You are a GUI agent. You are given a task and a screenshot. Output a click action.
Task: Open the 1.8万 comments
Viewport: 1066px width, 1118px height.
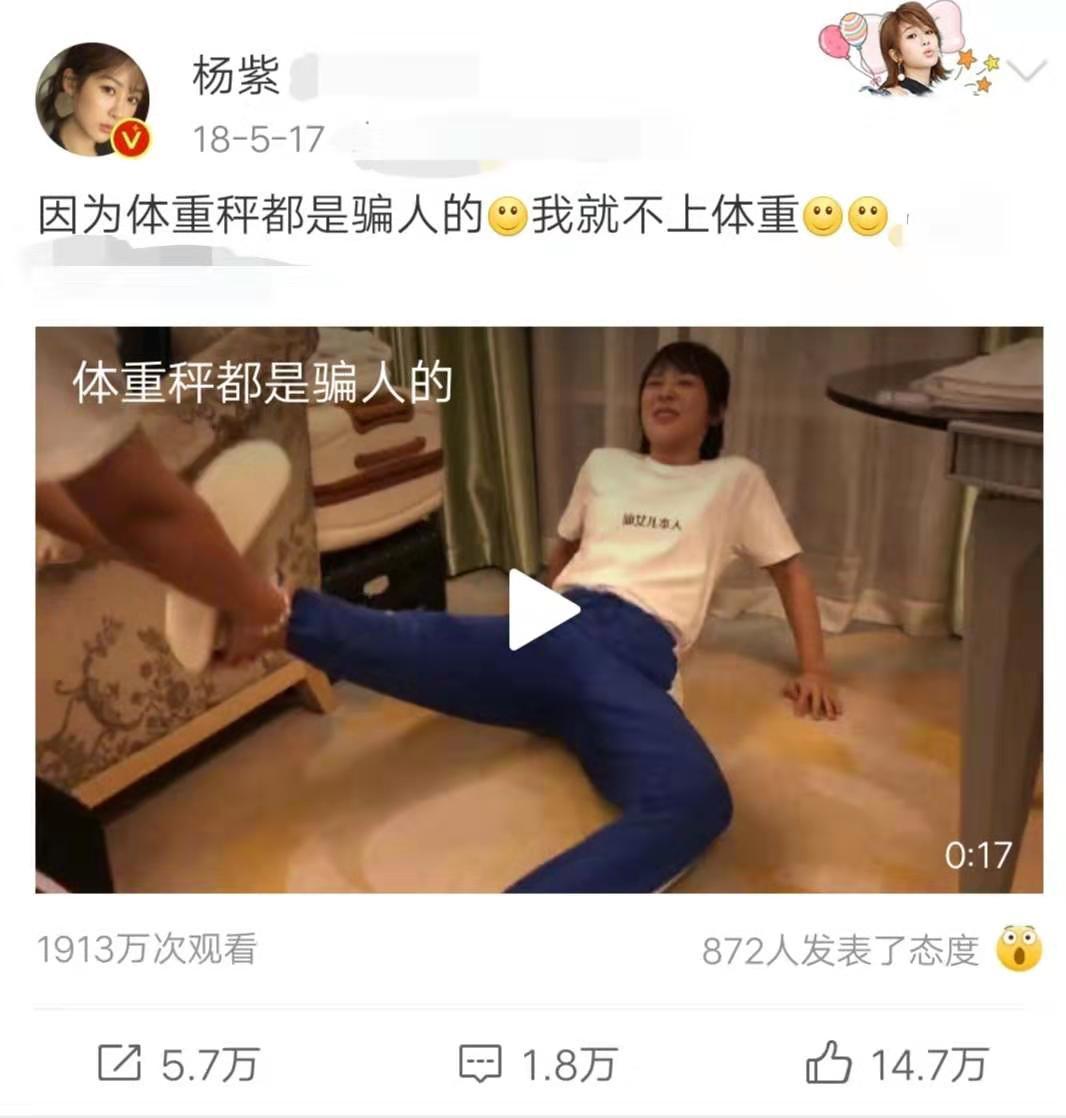(538, 1064)
